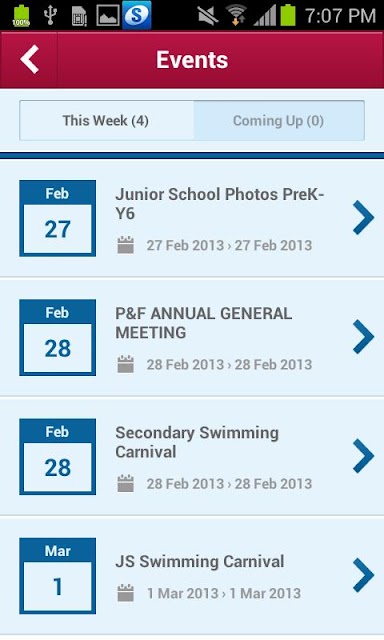Open the P&F Annual General Meeting event
The image size is (384, 640).
pos(192,337)
